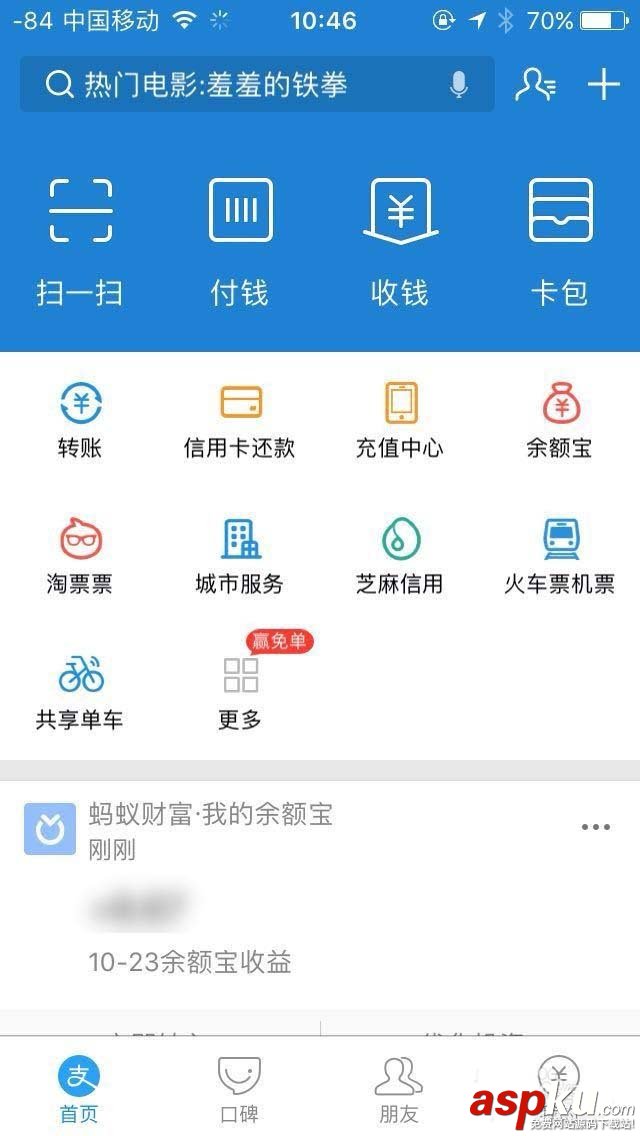The width and height of the screenshot is (640, 1136).
Task: Switch to the 口碑 tab
Action: point(240,1090)
